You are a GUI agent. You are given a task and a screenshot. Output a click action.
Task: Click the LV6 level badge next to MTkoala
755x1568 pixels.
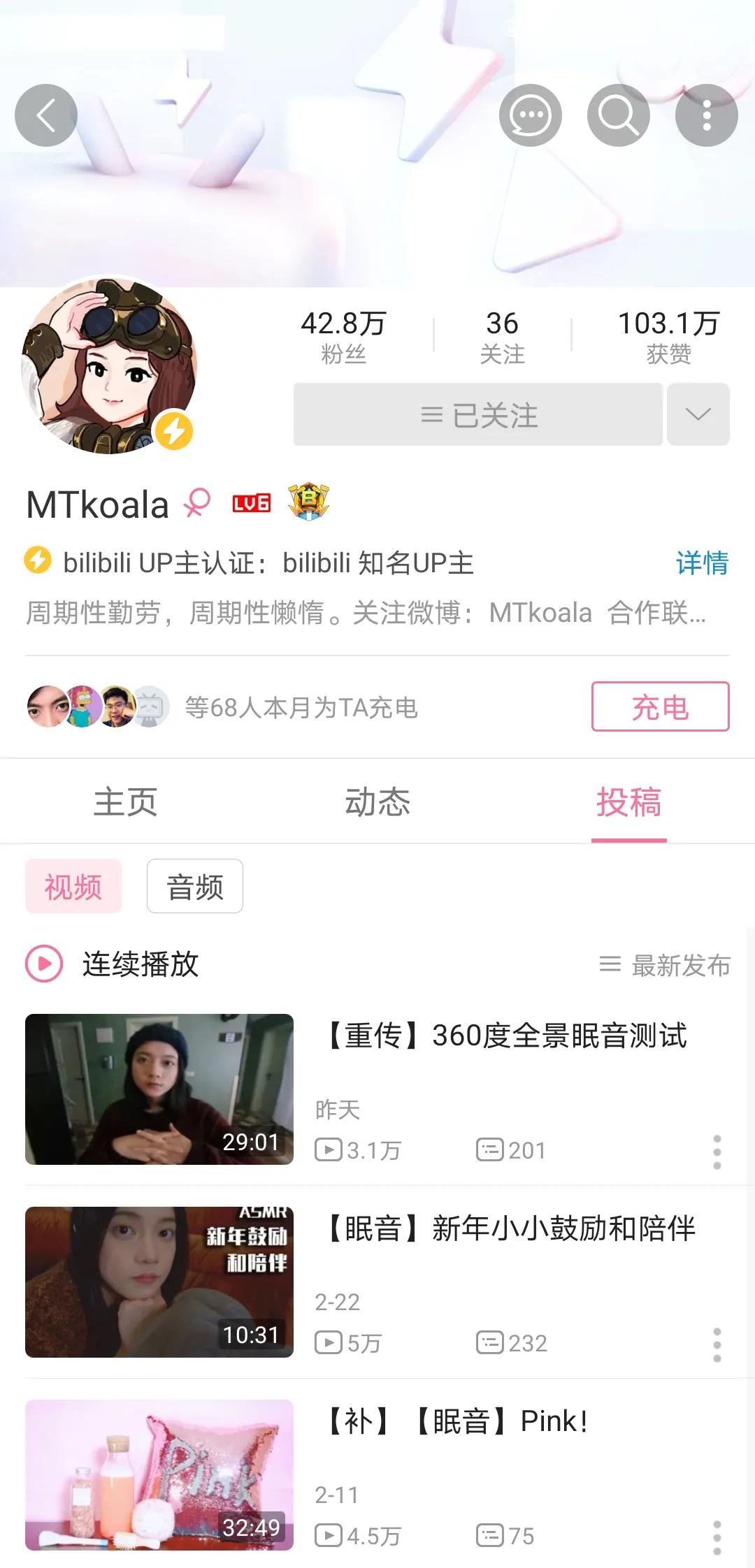(x=252, y=502)
